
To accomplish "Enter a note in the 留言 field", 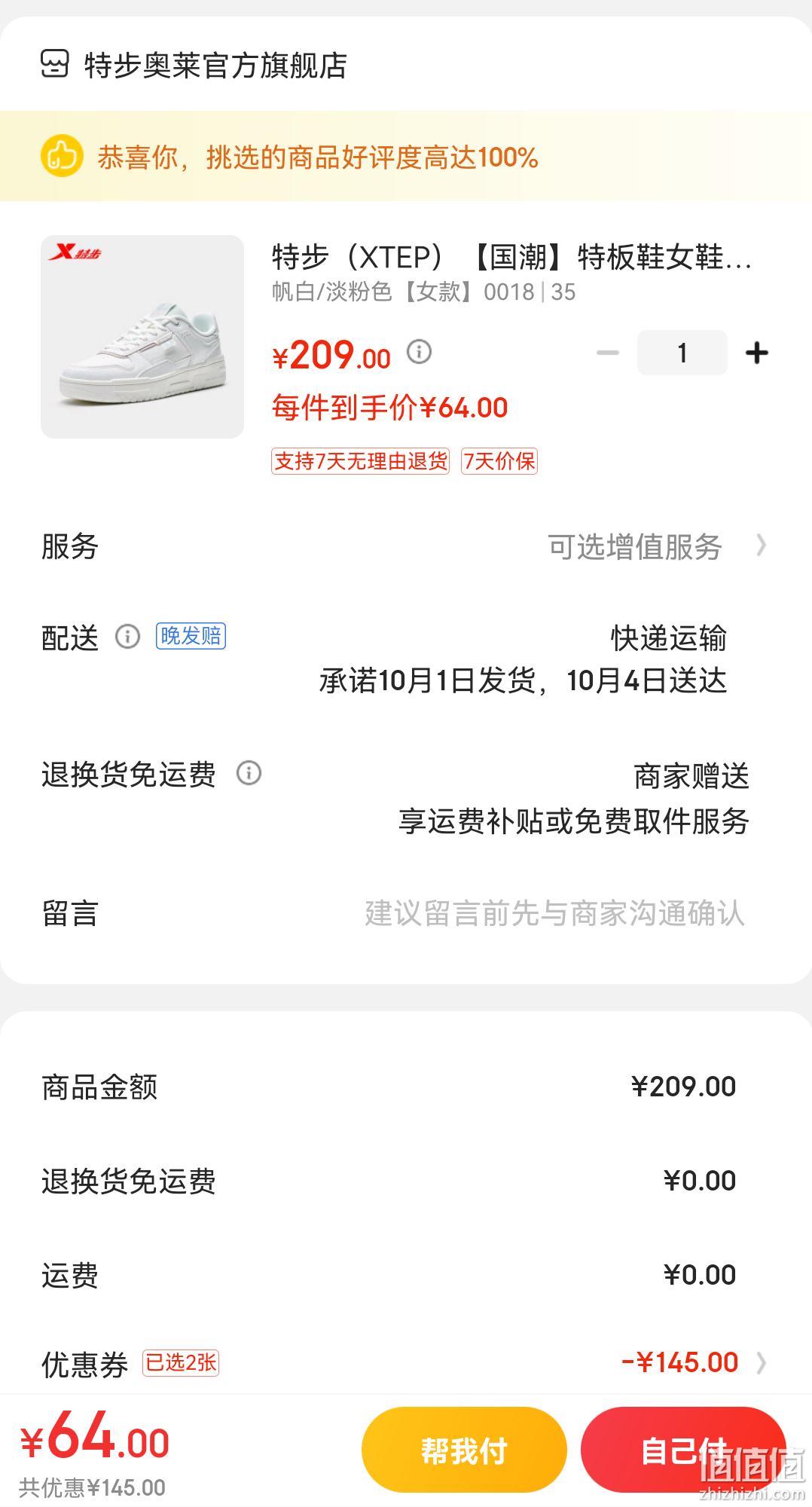I will tap(554, 913).
